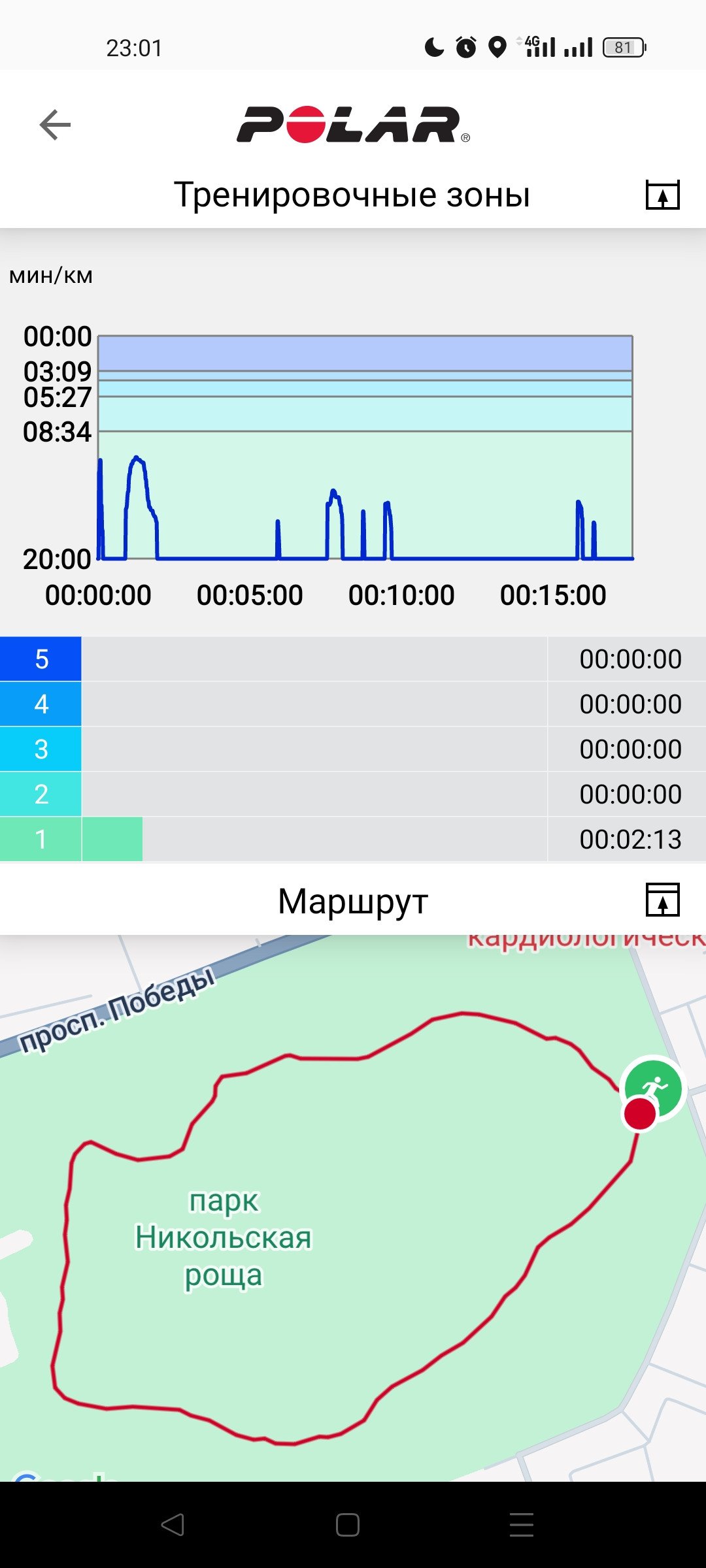This screenshot has height=1568, width=706.
Task: Expand the Тренировочные зоны section icon
Action: [x=663, y=195]
